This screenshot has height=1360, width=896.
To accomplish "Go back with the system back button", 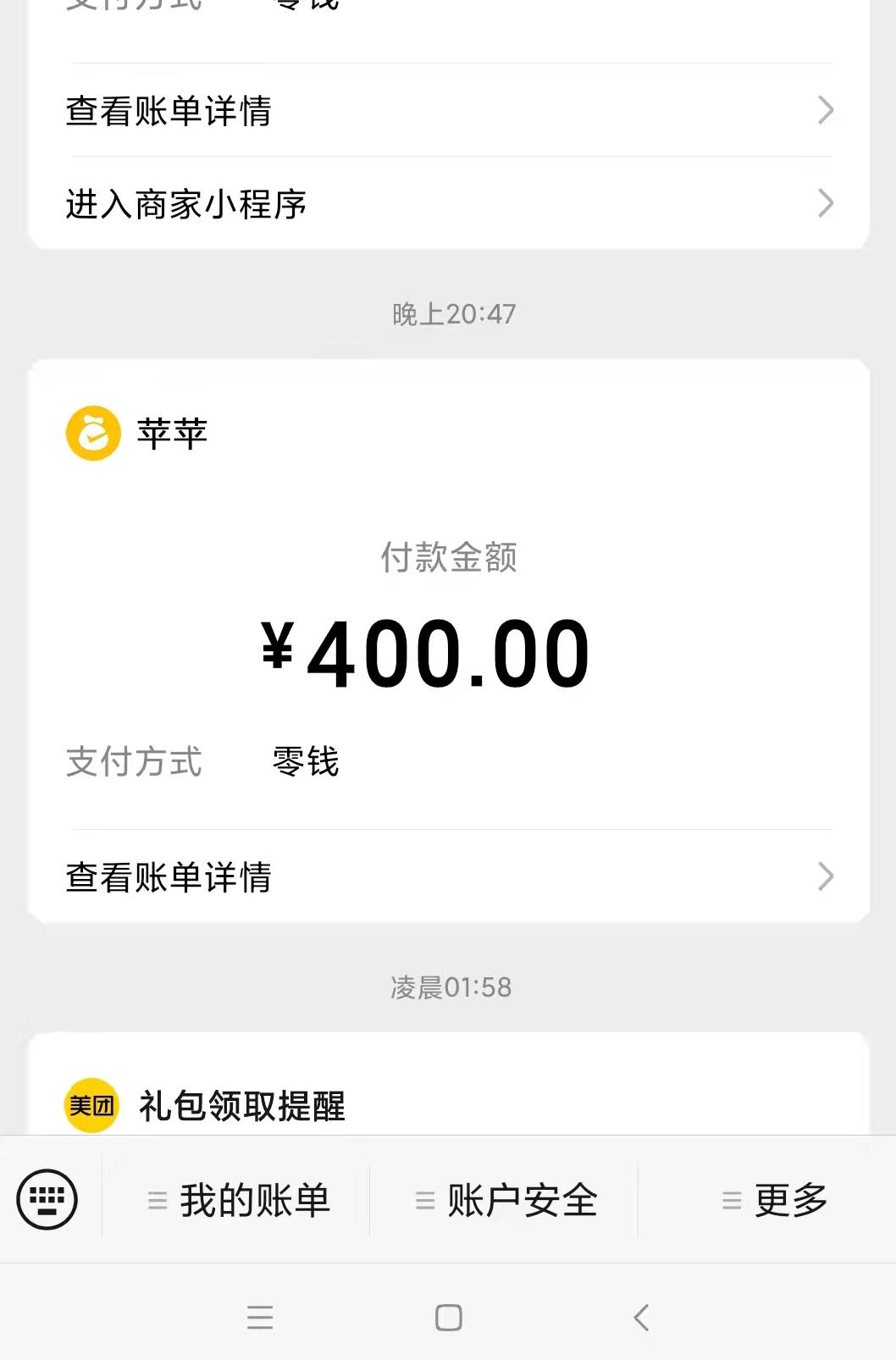I will (x=641, y=1317).
